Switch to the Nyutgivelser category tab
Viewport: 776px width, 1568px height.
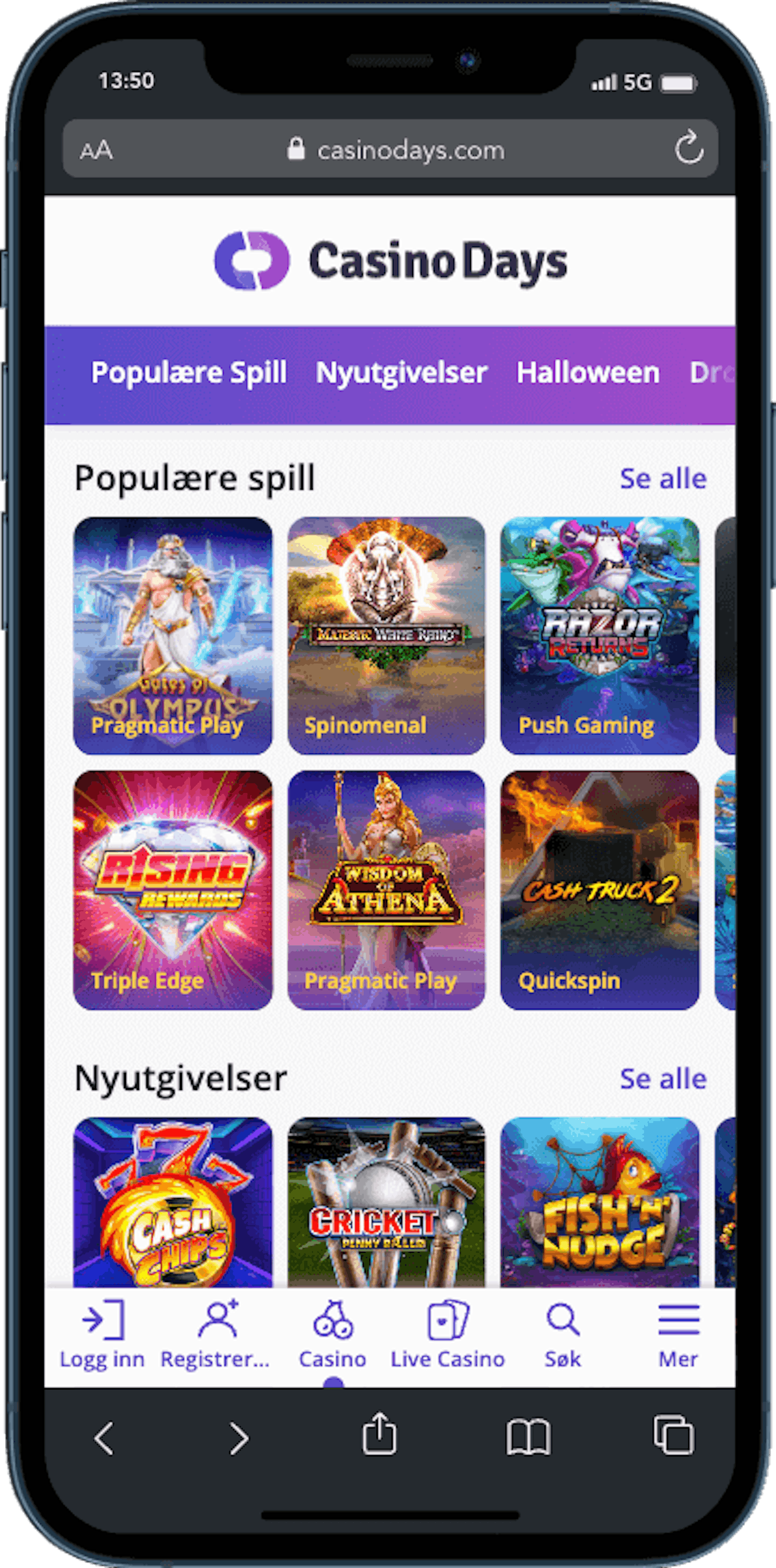402,373
